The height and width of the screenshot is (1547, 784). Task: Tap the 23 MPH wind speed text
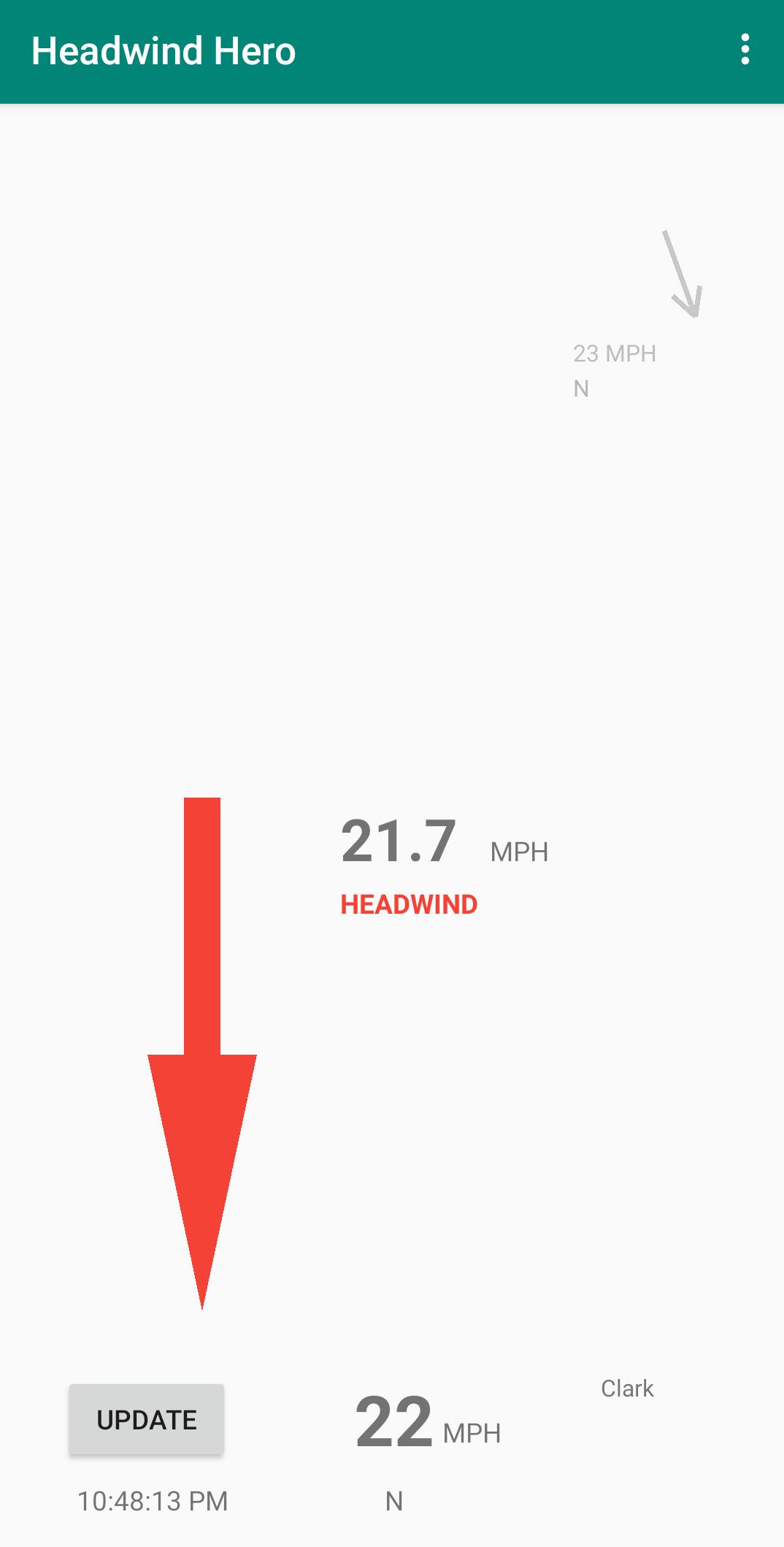click(x=614, y=353)
